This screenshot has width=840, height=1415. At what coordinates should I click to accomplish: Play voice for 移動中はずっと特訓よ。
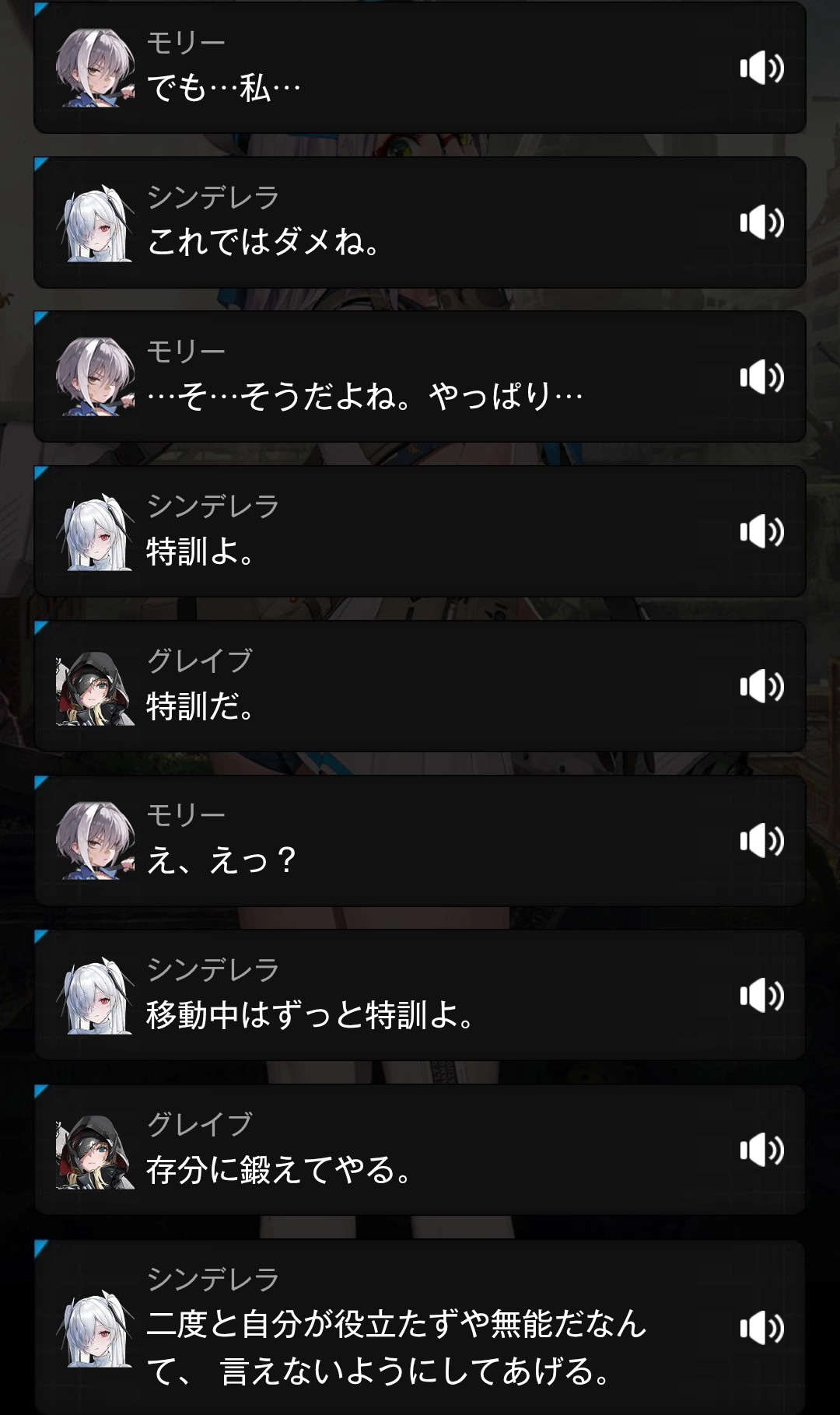tap(761, 996)
